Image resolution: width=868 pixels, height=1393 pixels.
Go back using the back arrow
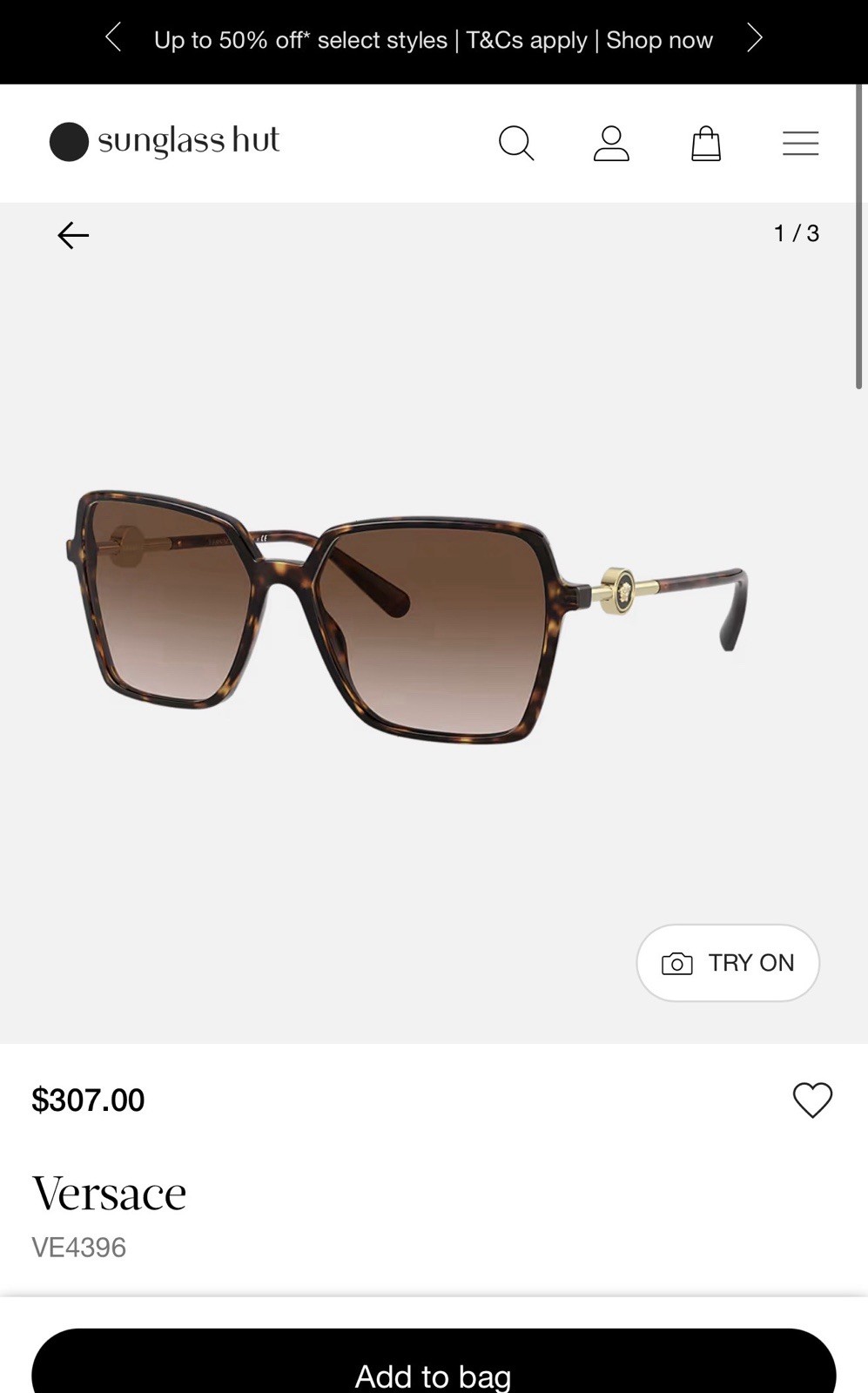pos(72,234)
